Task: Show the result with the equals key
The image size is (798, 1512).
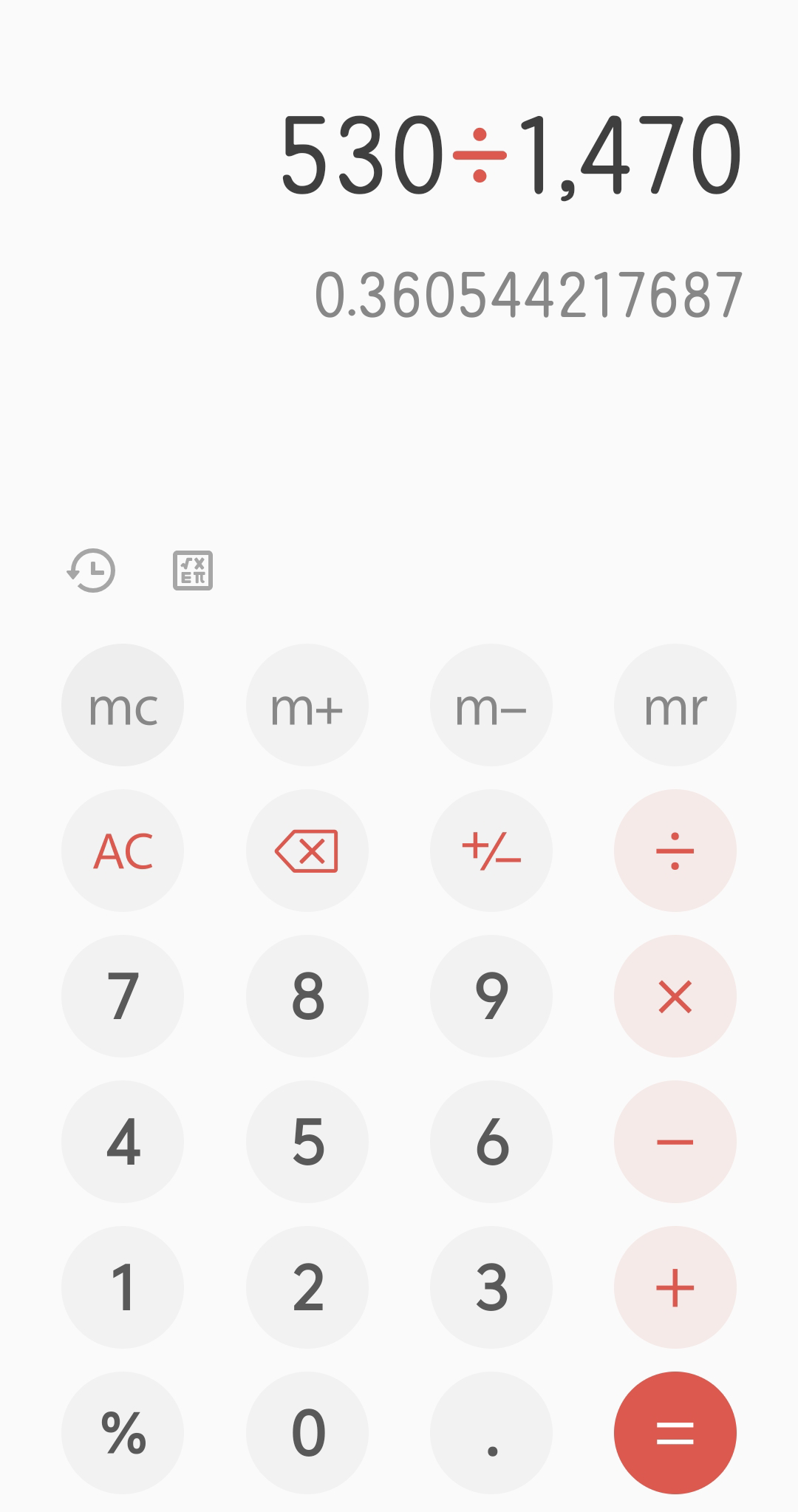Action: [675, 1433]
